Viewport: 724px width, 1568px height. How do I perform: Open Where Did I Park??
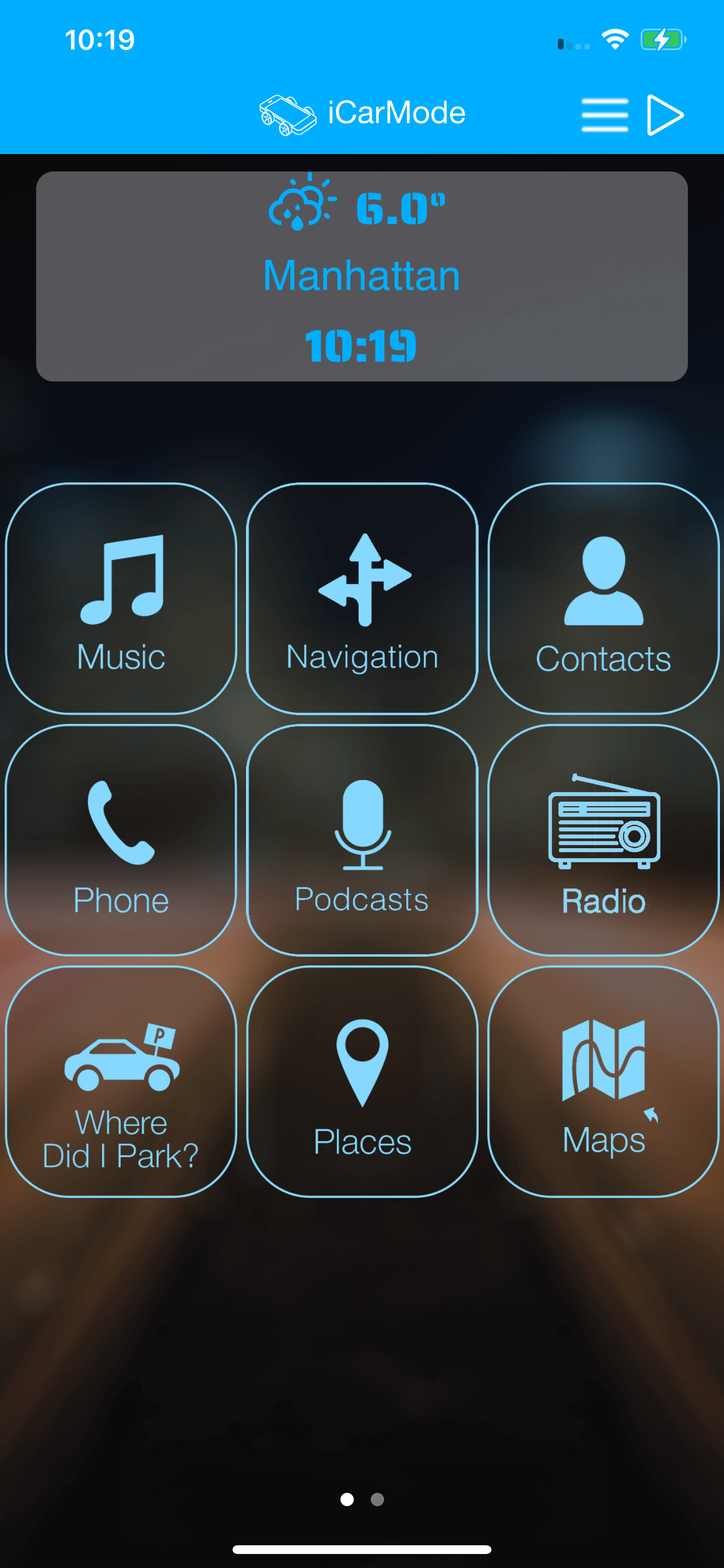(x=121, y=1081)
